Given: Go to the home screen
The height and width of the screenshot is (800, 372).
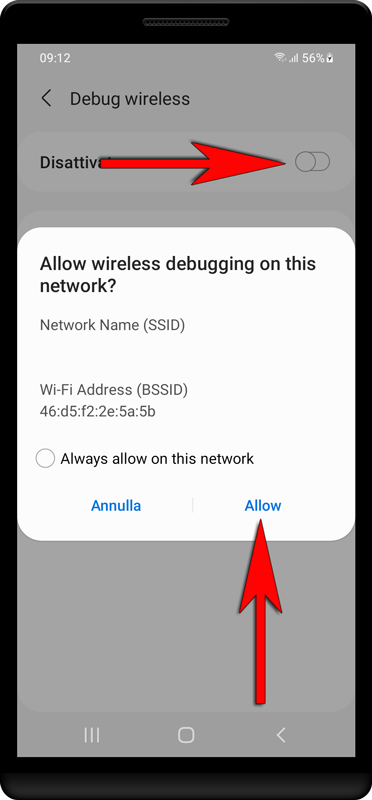Looking at the screenshot, I should [x=186, y=735].
